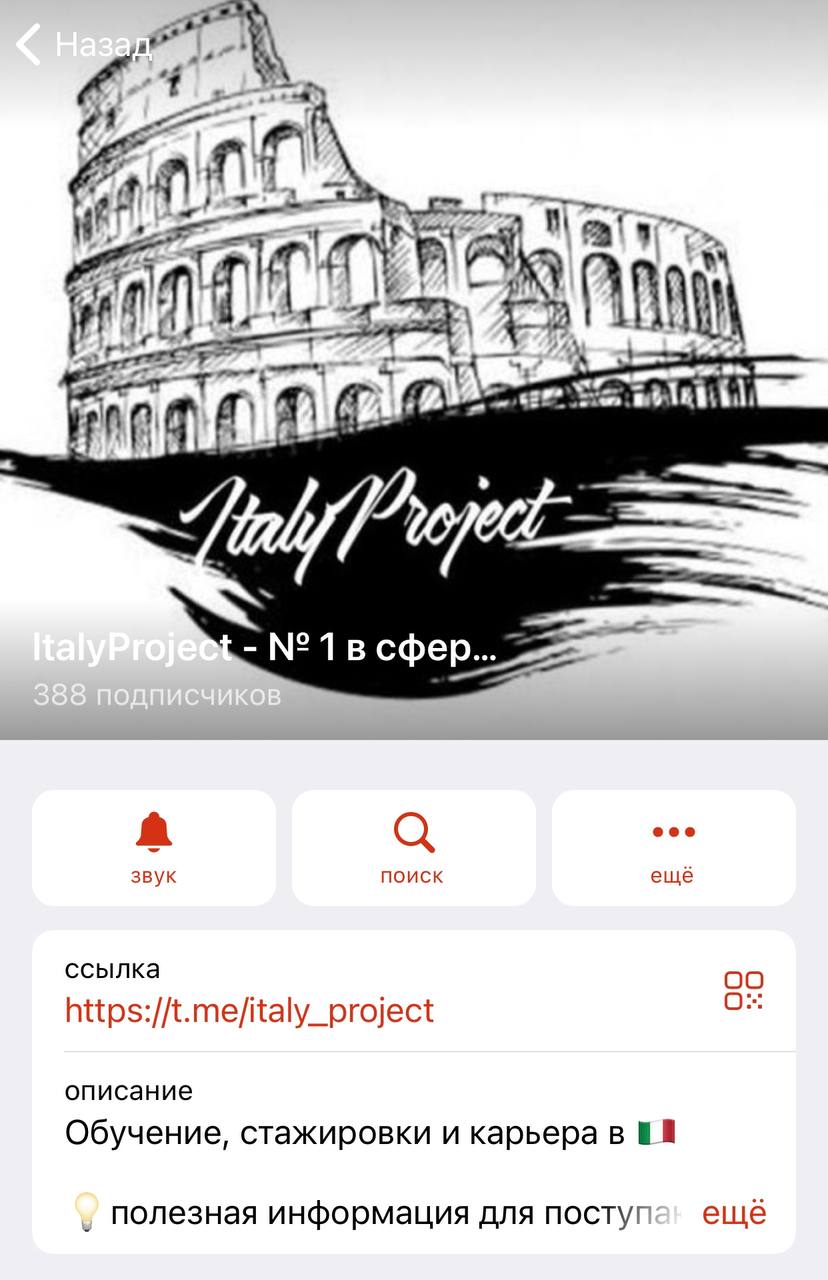Open the t.me/italy_project link
Image resolution: width=828 pixels, height=1280 pixels.
(250, 1010)
